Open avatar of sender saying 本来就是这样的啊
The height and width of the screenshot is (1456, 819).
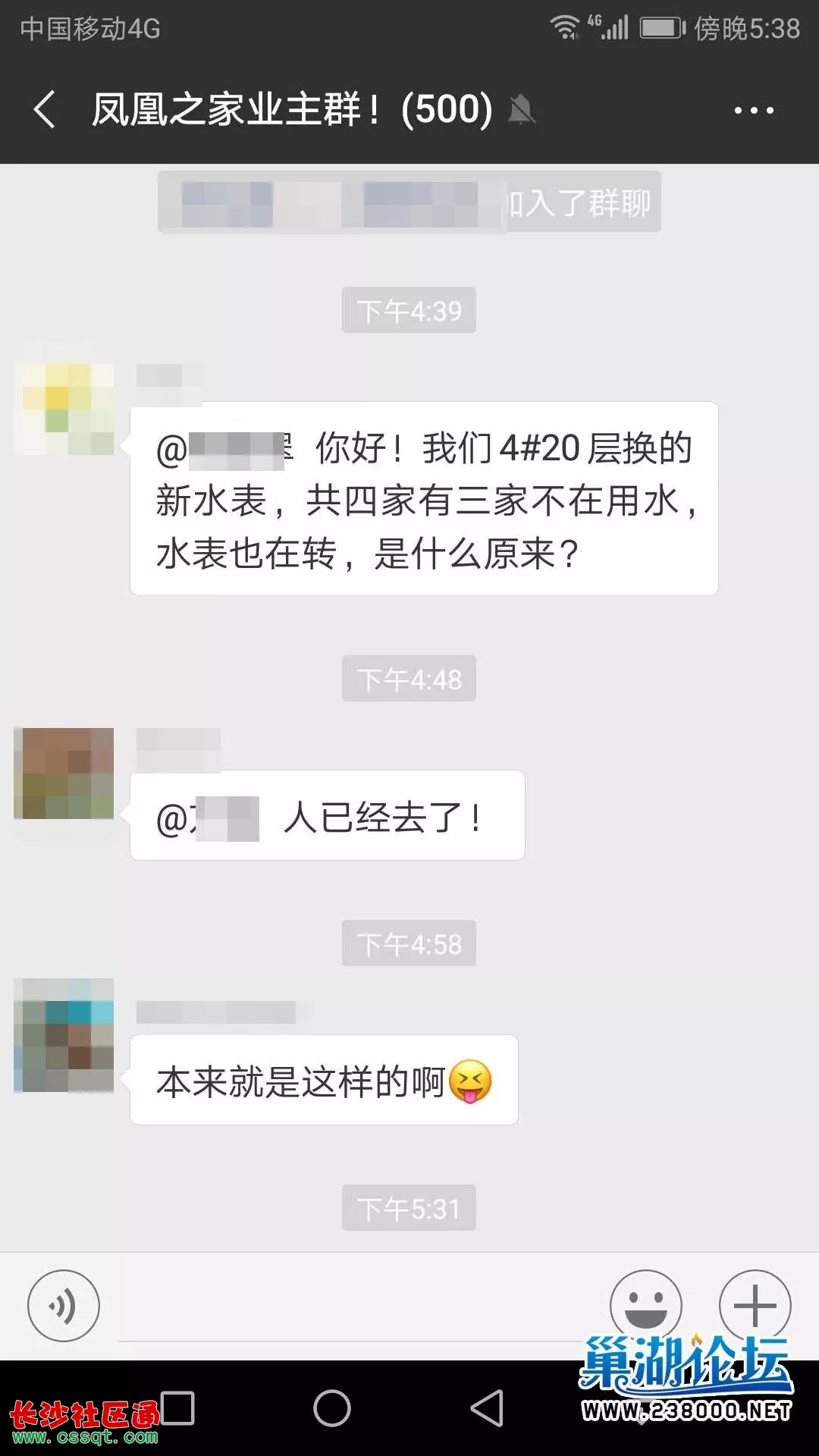[64, 1035]
